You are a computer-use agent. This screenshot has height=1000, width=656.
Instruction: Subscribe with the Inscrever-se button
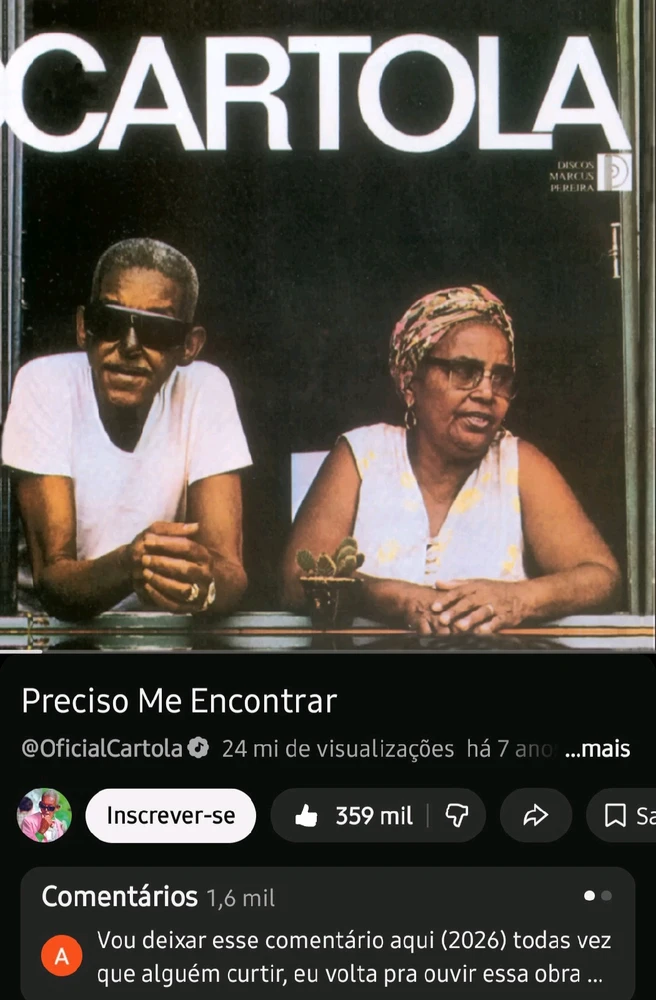click(170, 816)
